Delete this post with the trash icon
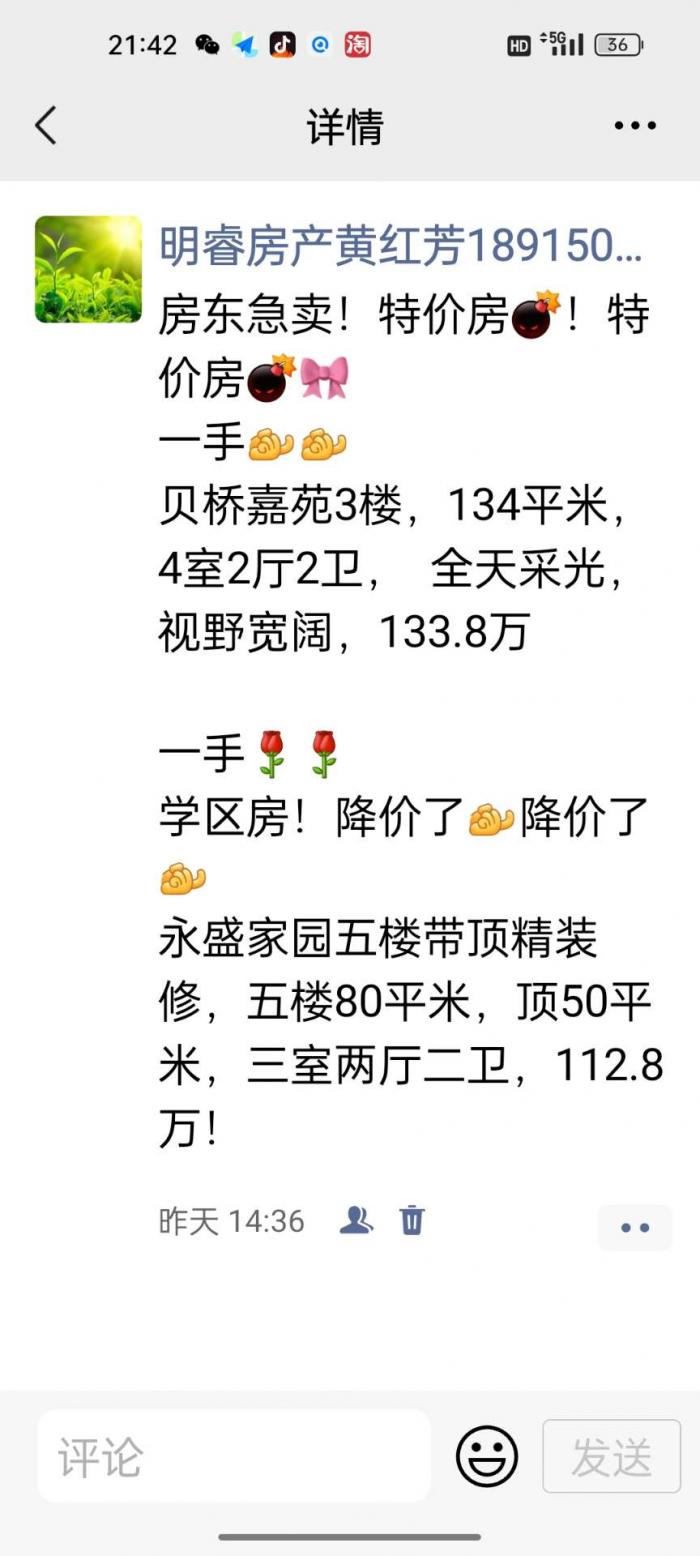The height and width of the screenshot is (1556, 700). tap(412, 1220)
